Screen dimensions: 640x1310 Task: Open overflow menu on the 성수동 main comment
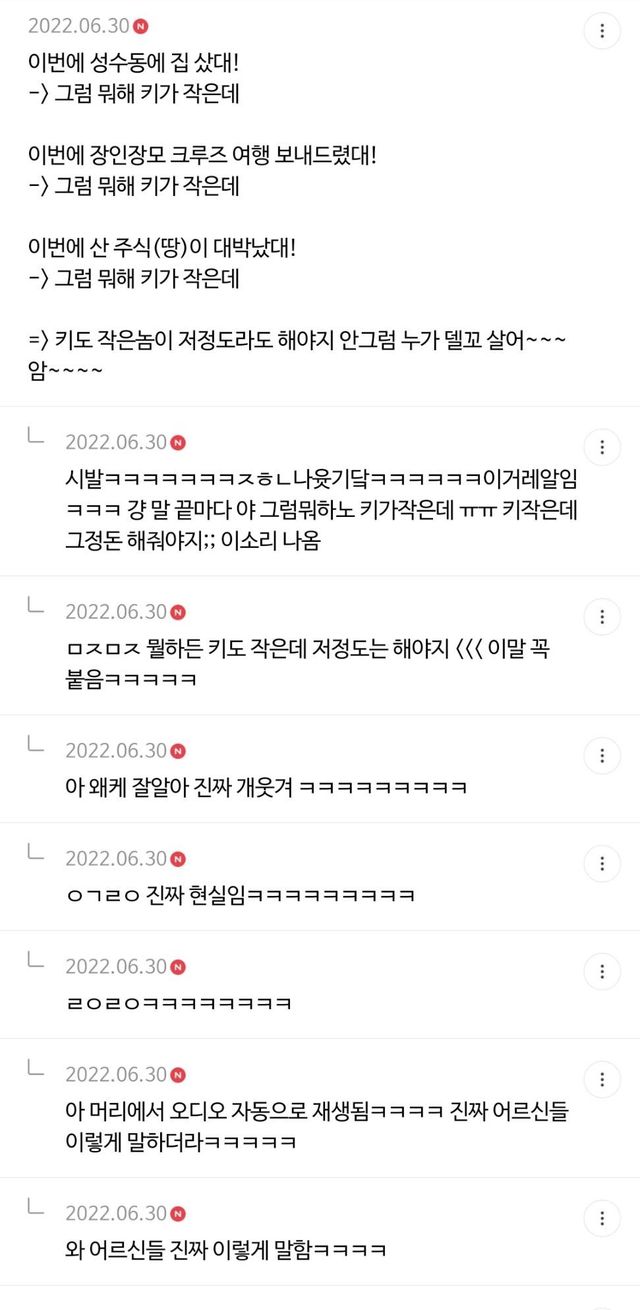[602, 31]
